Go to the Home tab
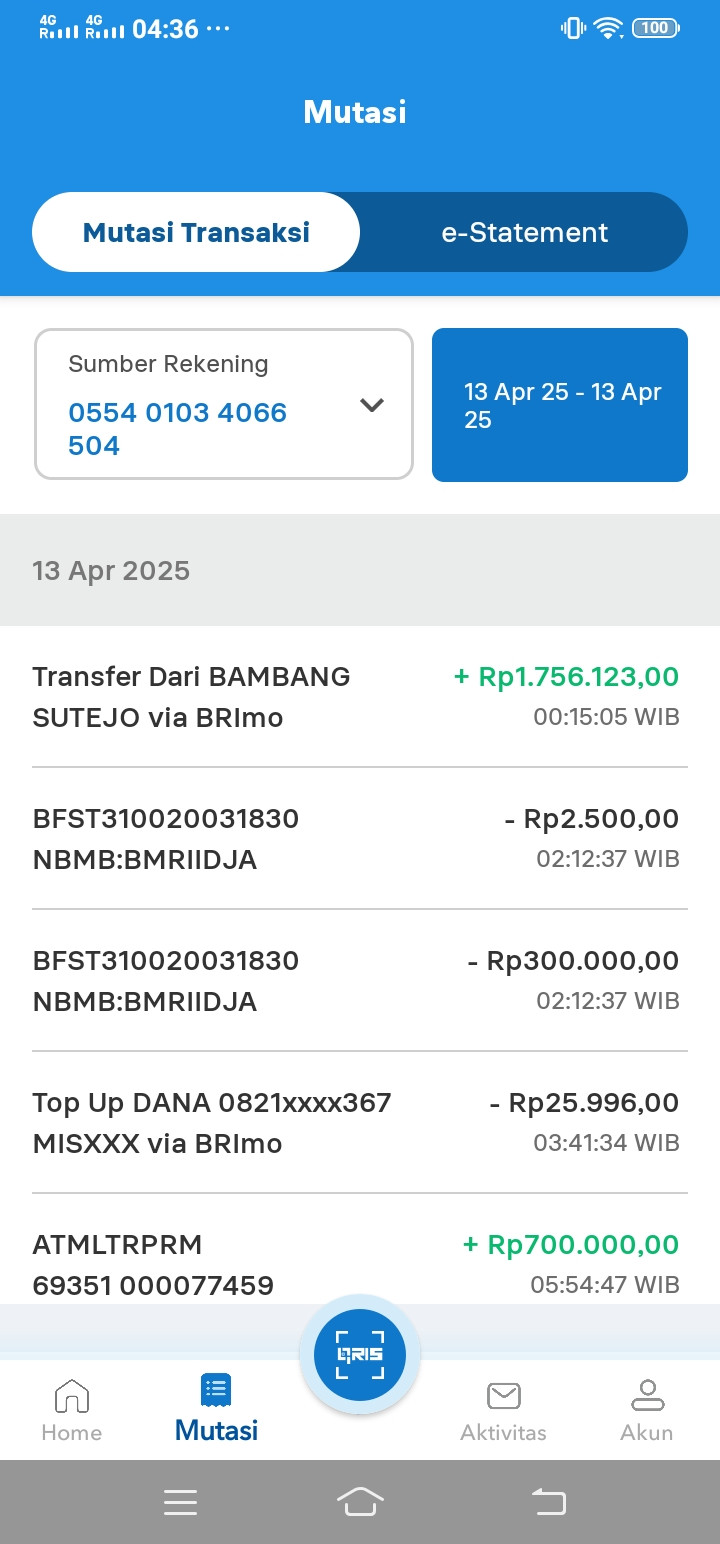The image size is (720, 1544). pos(72,1410)
